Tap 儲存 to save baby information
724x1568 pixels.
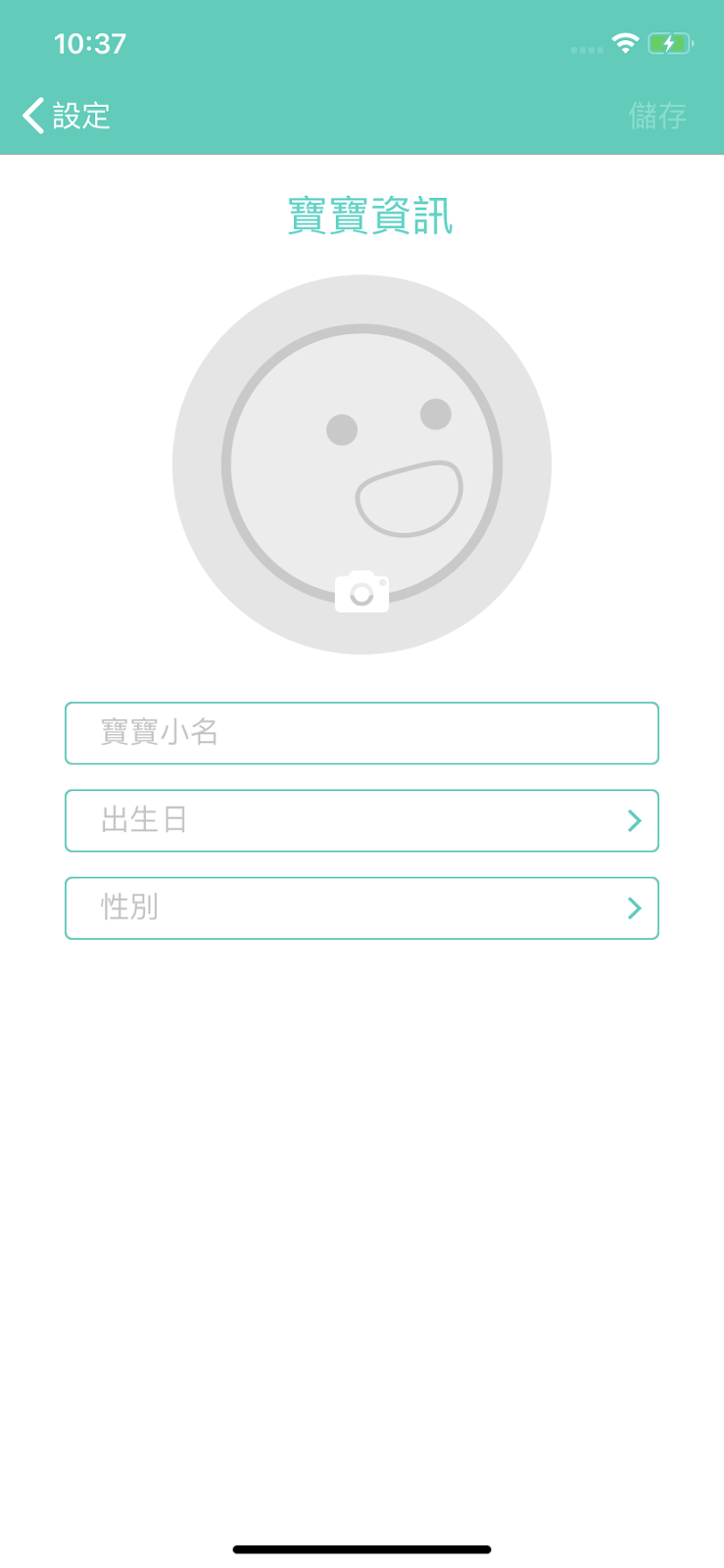pos(656,115)
